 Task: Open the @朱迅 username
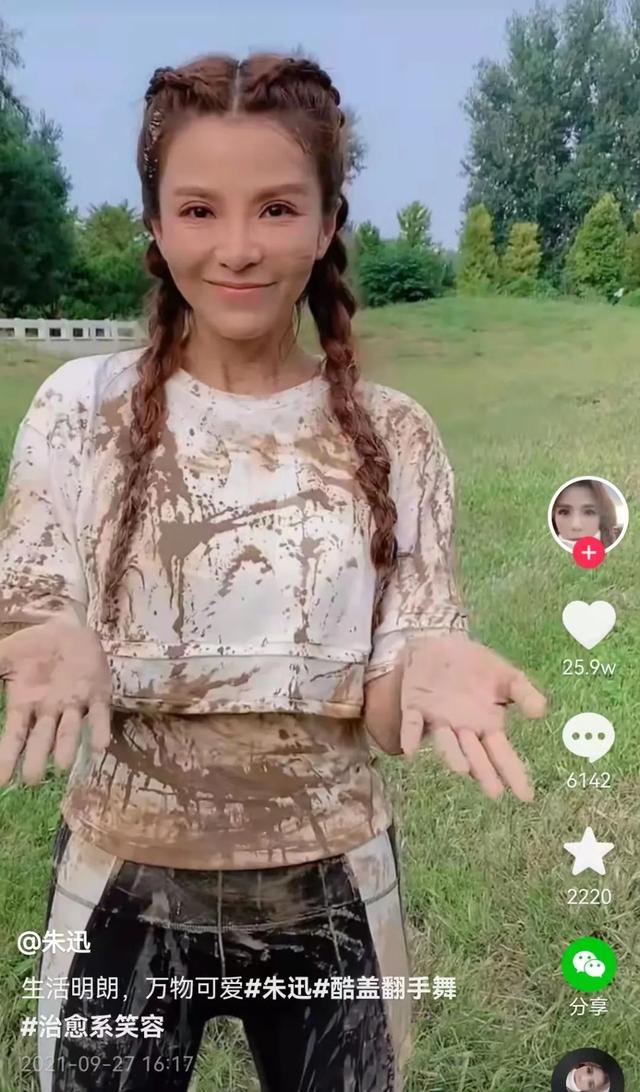click(54, 942)
